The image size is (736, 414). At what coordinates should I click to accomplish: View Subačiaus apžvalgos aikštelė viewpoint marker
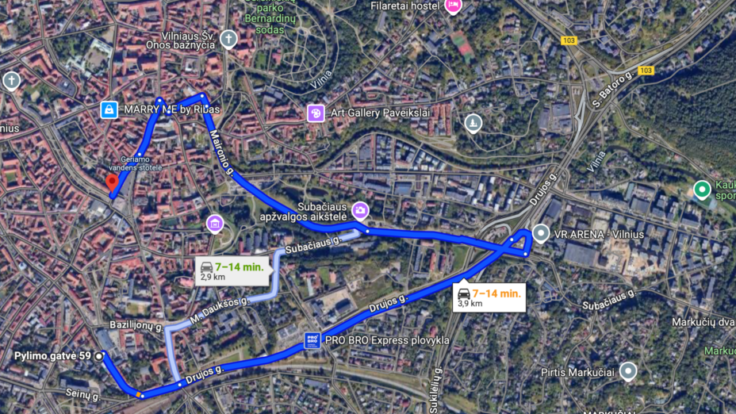coord(359,209)
